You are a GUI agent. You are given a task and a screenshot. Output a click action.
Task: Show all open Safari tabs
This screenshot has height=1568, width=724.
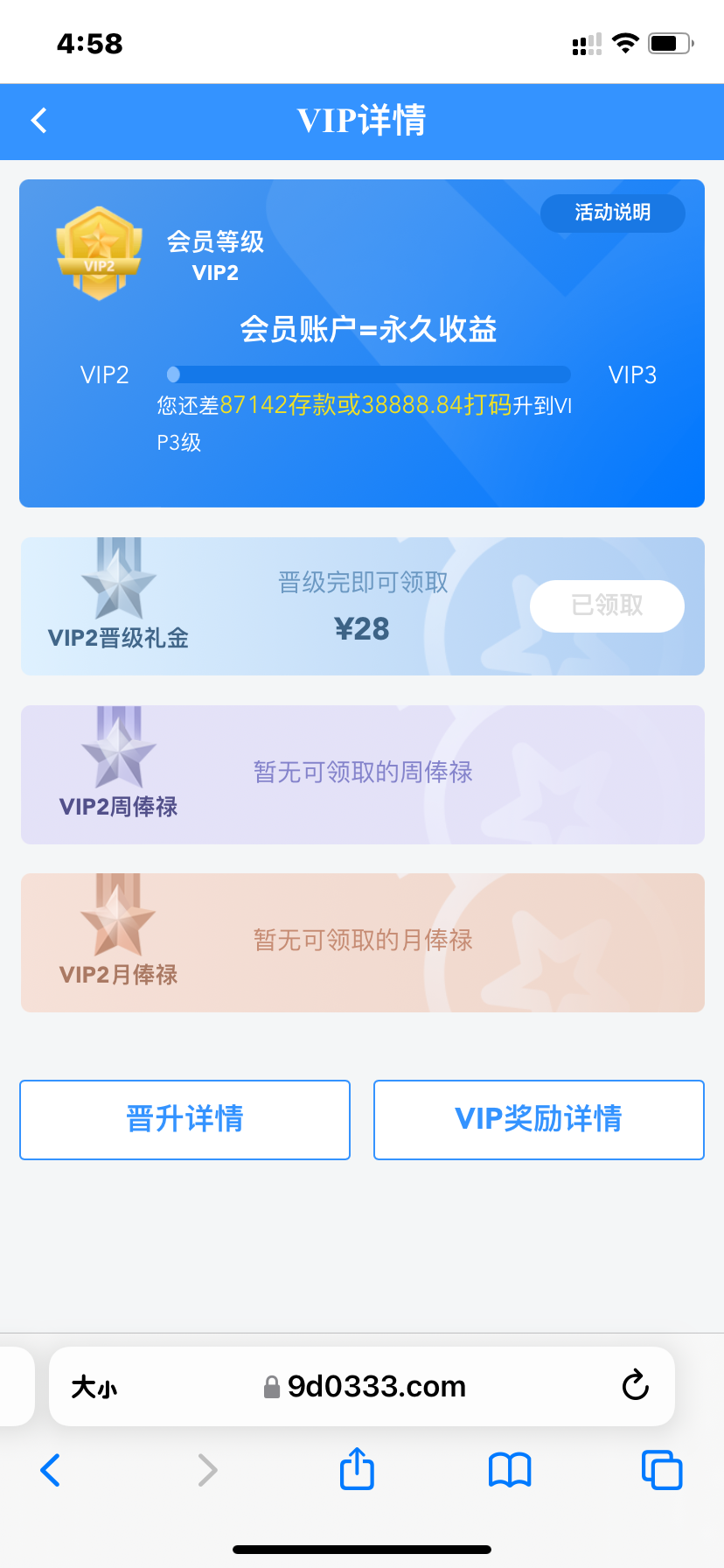pos(662,1470)
